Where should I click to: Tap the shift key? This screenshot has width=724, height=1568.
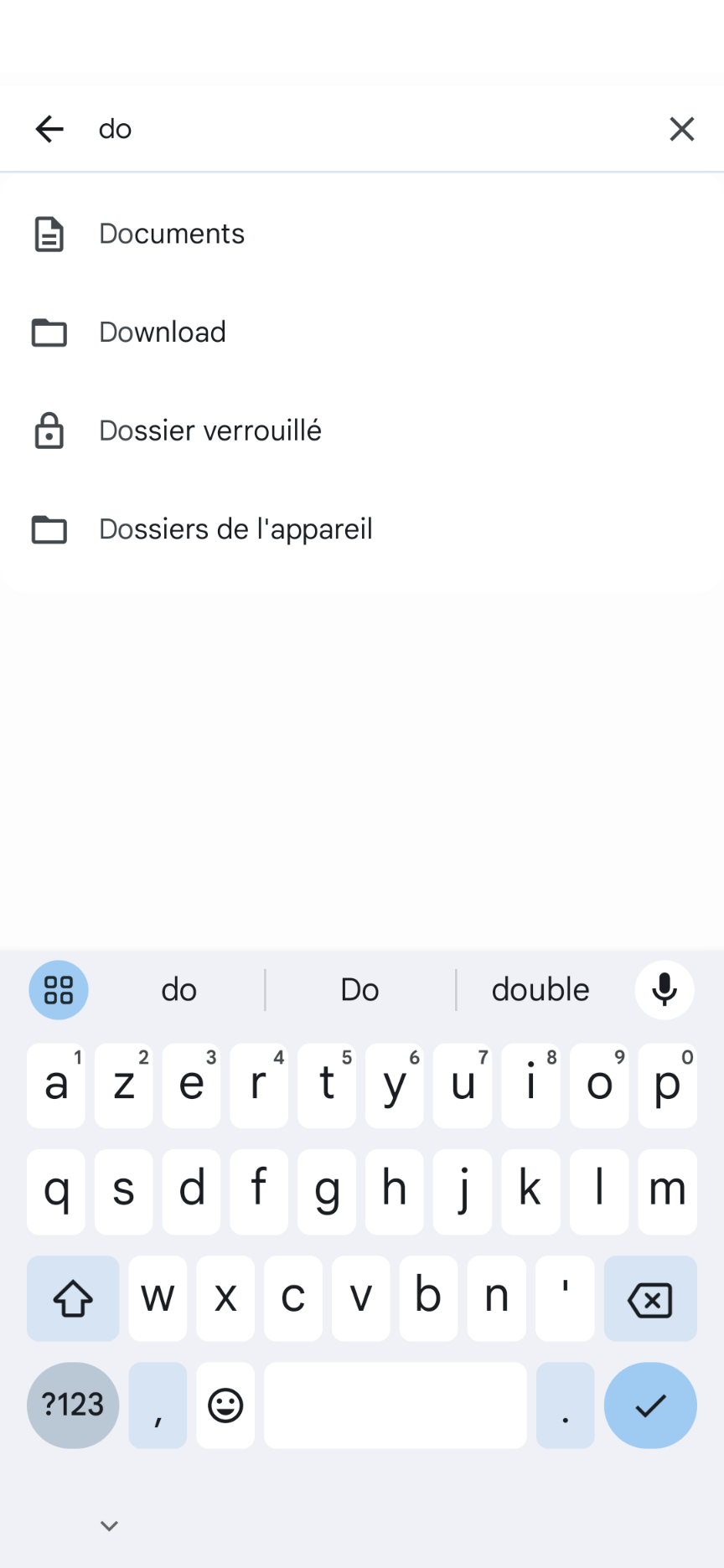tap(73, 1299)
